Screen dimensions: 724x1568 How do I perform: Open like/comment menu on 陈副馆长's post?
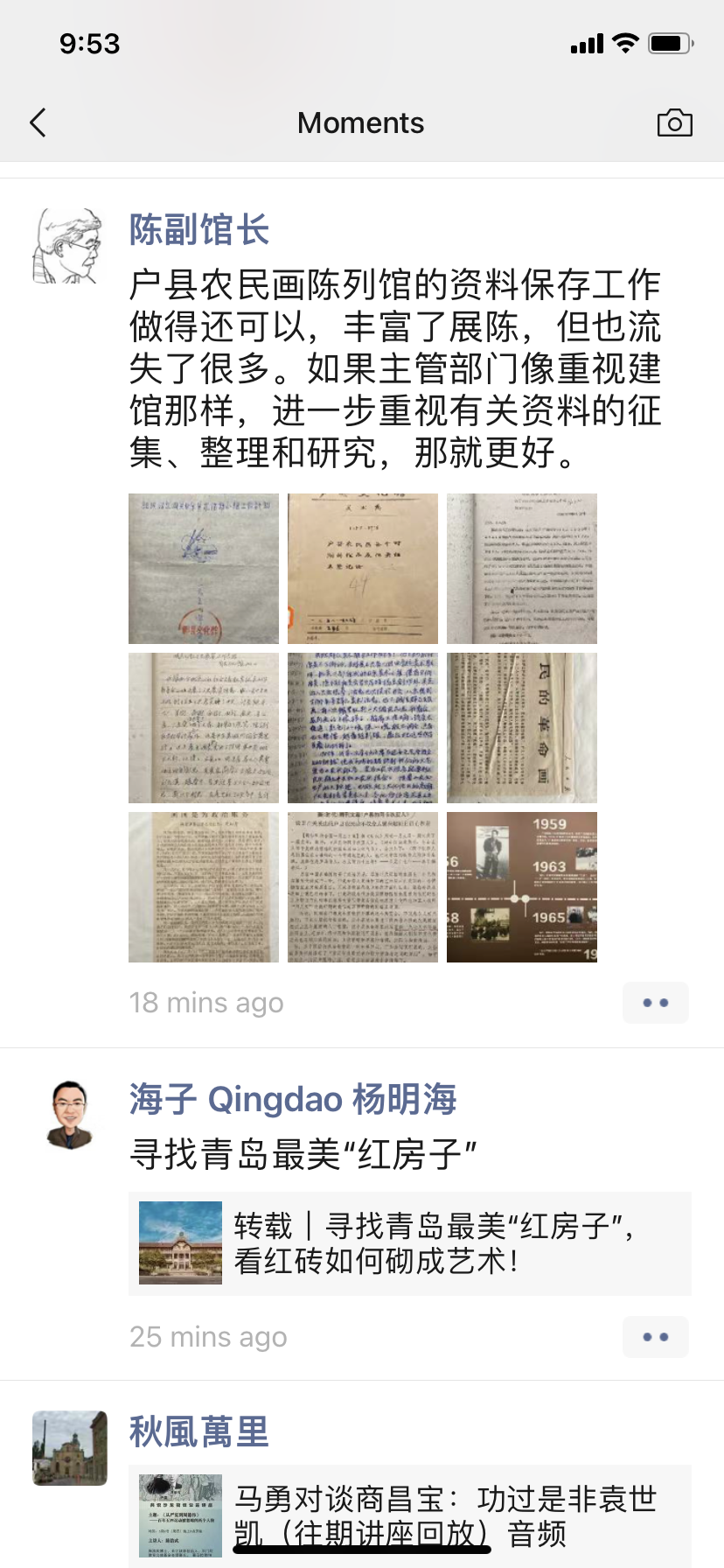pos(656,1003)
